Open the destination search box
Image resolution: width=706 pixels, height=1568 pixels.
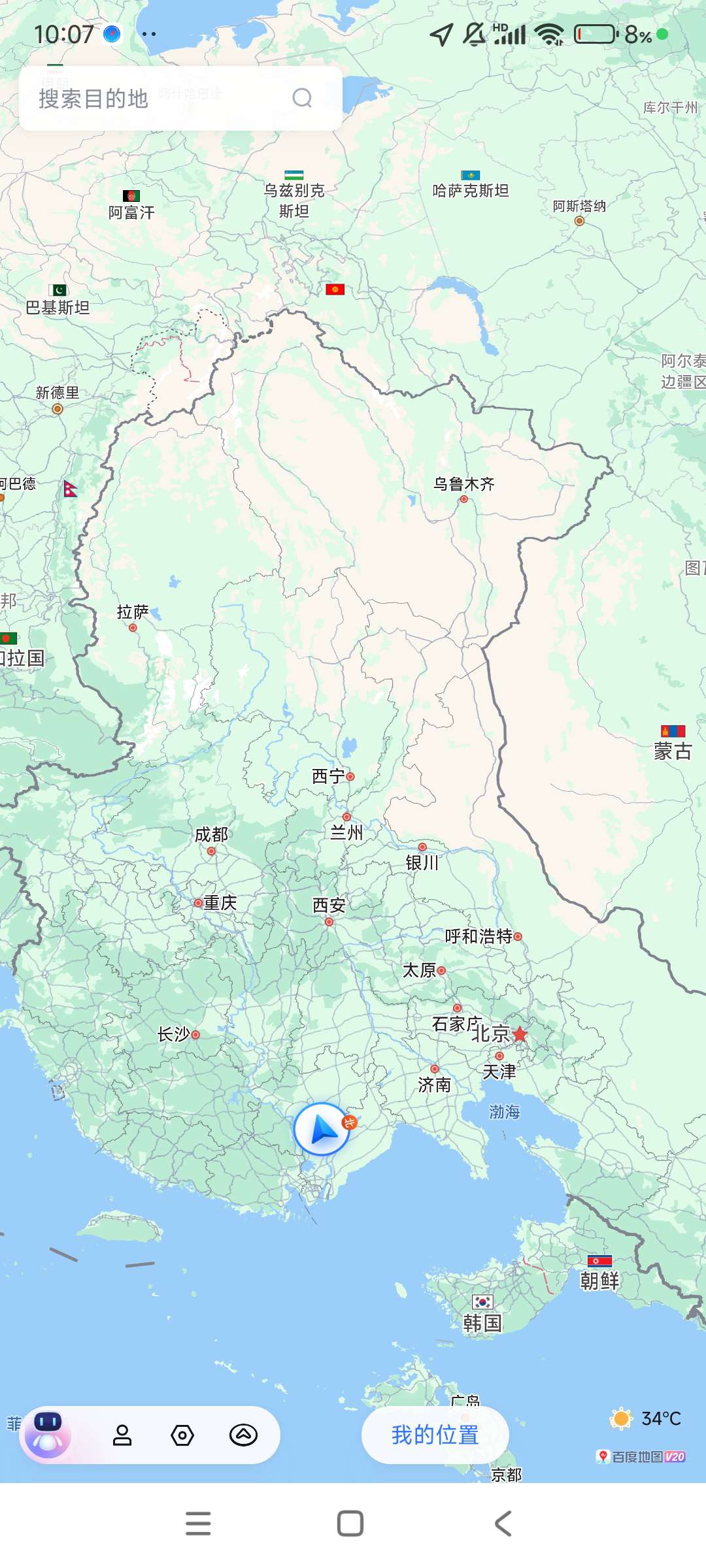[x=157, y=99]
